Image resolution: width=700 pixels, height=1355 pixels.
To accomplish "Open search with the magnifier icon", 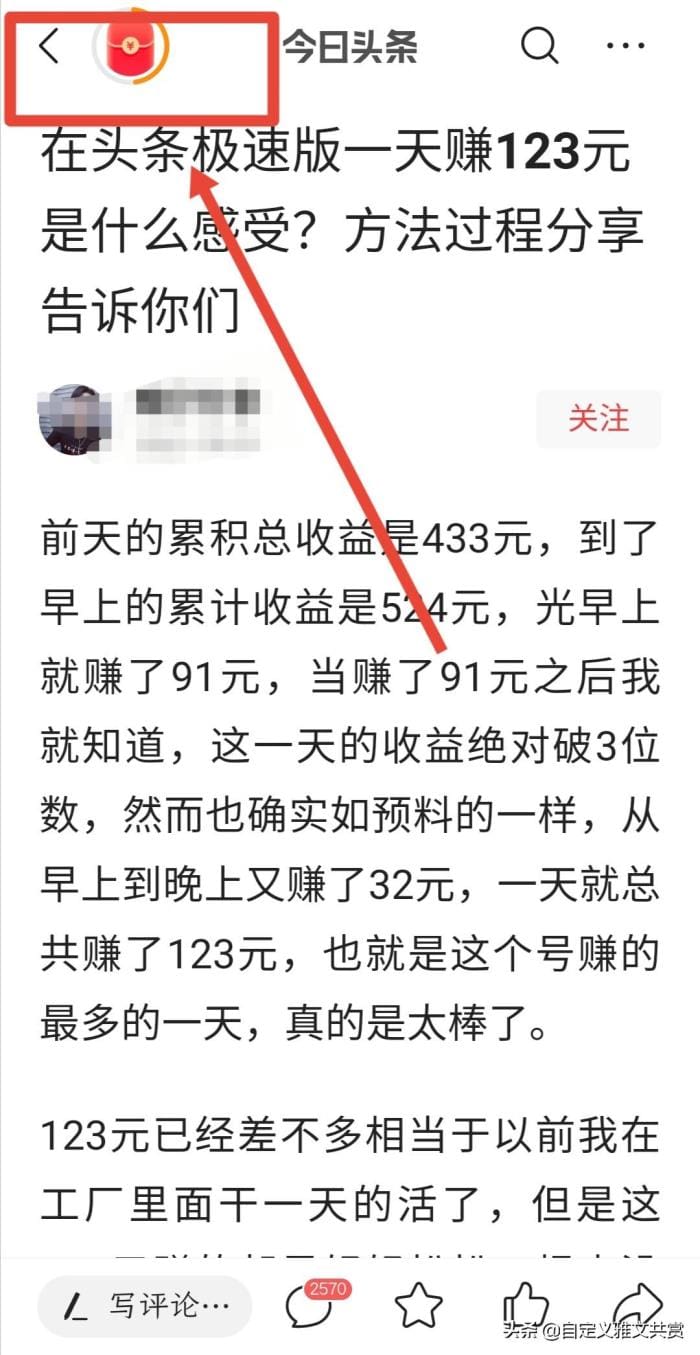I will [x=540, y=47].
